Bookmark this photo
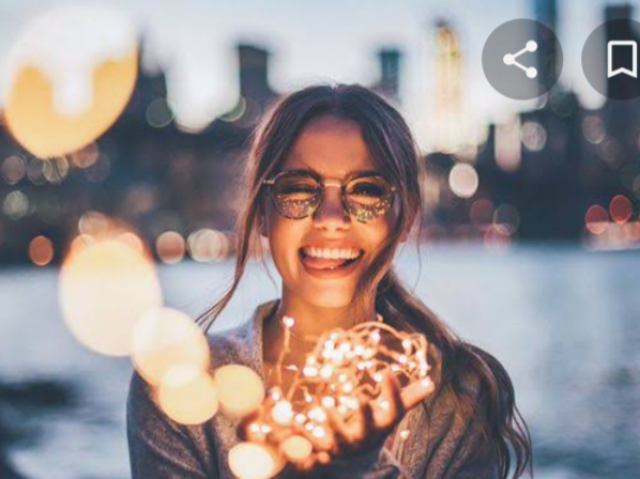The image size is (640, 479). 620,59
